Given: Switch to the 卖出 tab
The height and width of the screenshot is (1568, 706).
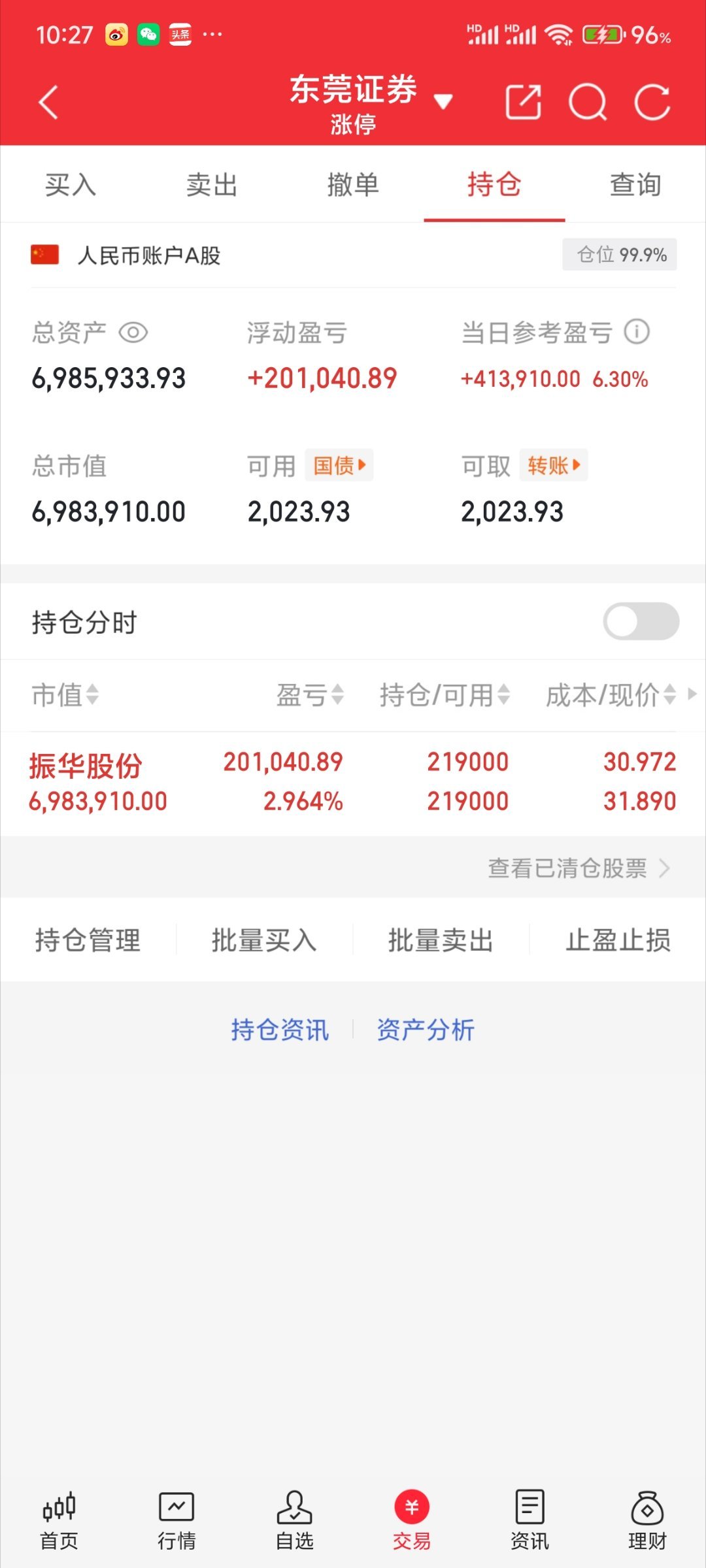Looking at the screenshot, I should coord(211,185).
